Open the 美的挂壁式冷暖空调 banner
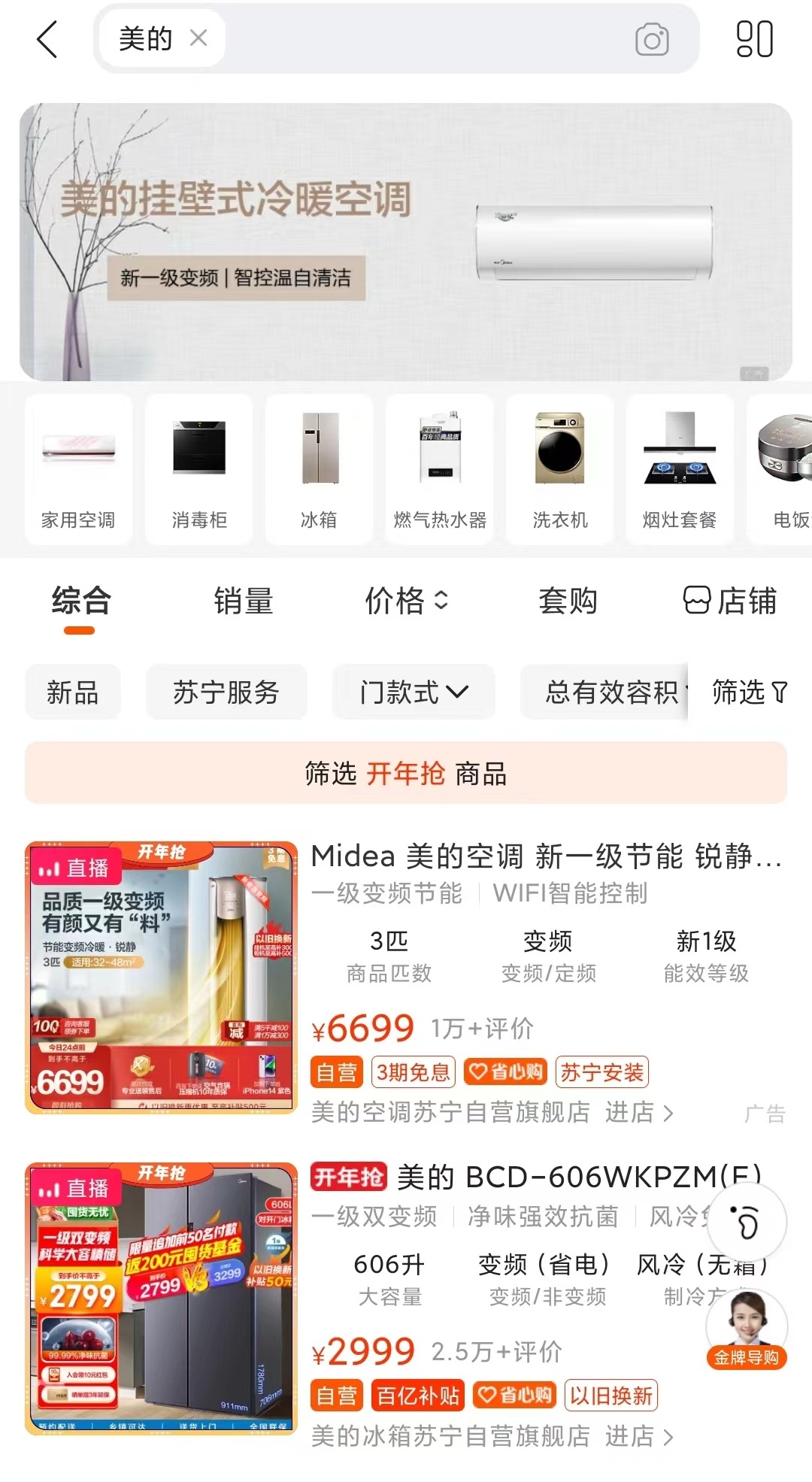Screen dimensions: 812x1482 tap(405, 241)
